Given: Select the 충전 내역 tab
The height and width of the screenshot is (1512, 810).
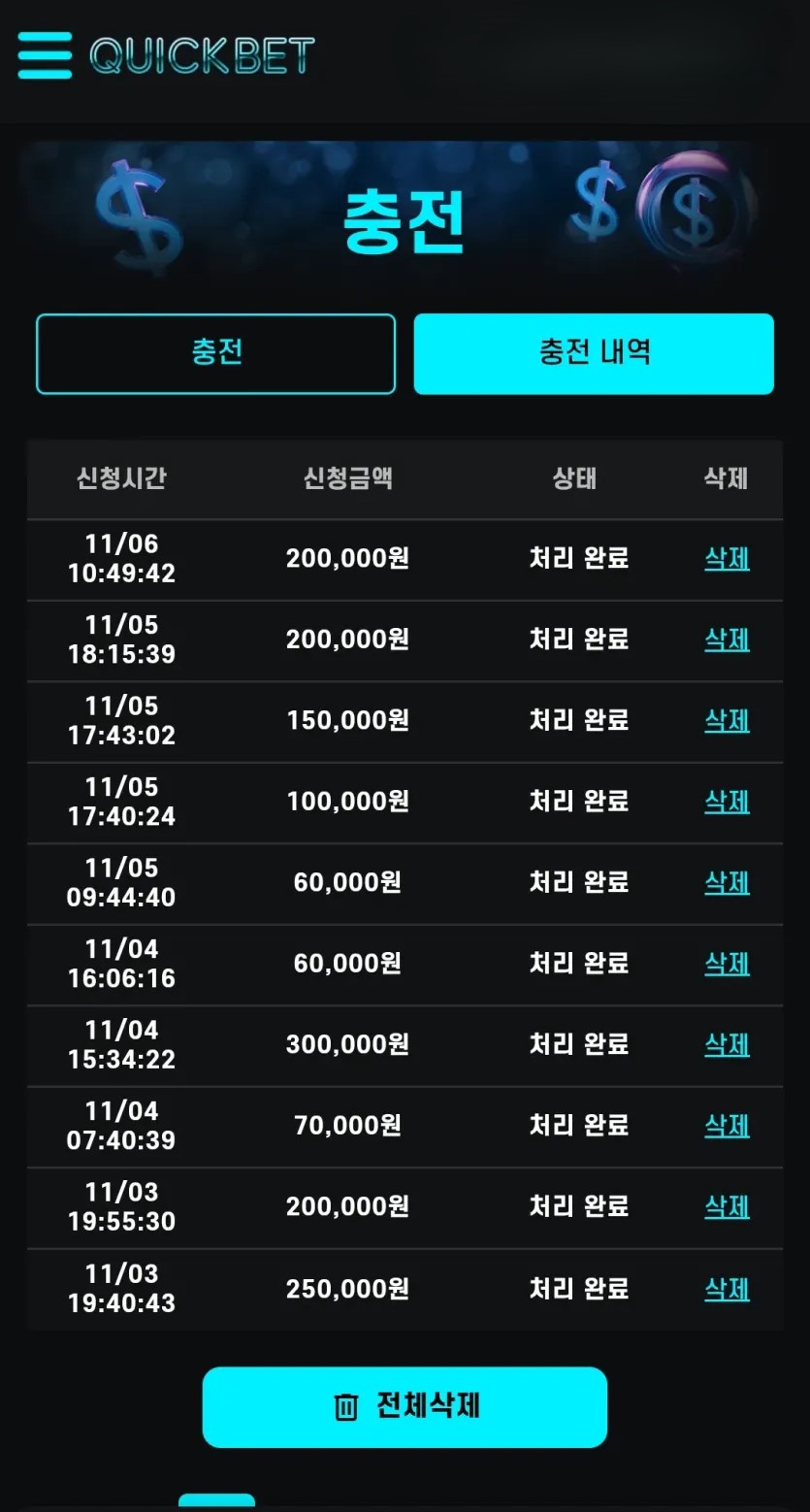Looking at the screenshot, I should click(x=594, y=354).
